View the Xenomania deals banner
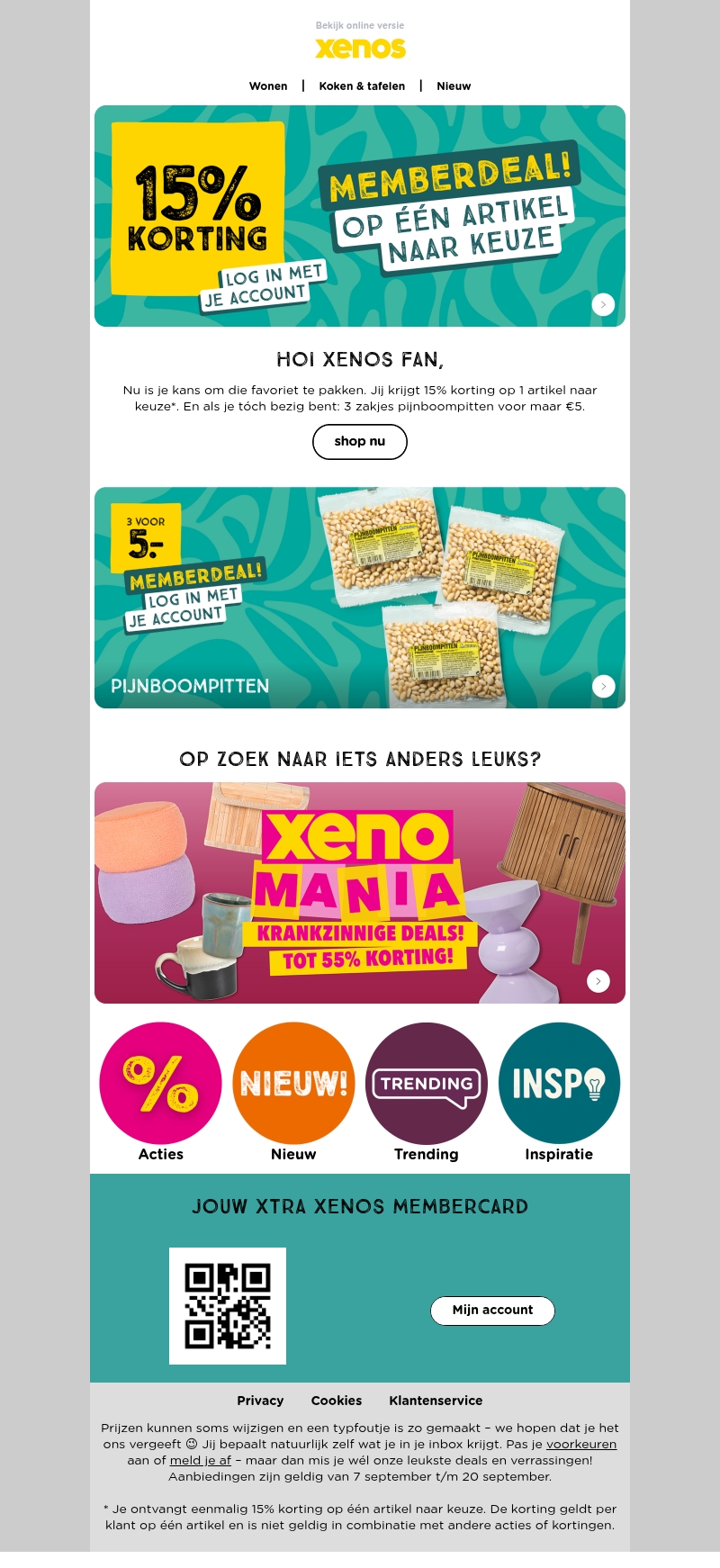The height and width of the screenshot is (1568, 720). point(360,893)
